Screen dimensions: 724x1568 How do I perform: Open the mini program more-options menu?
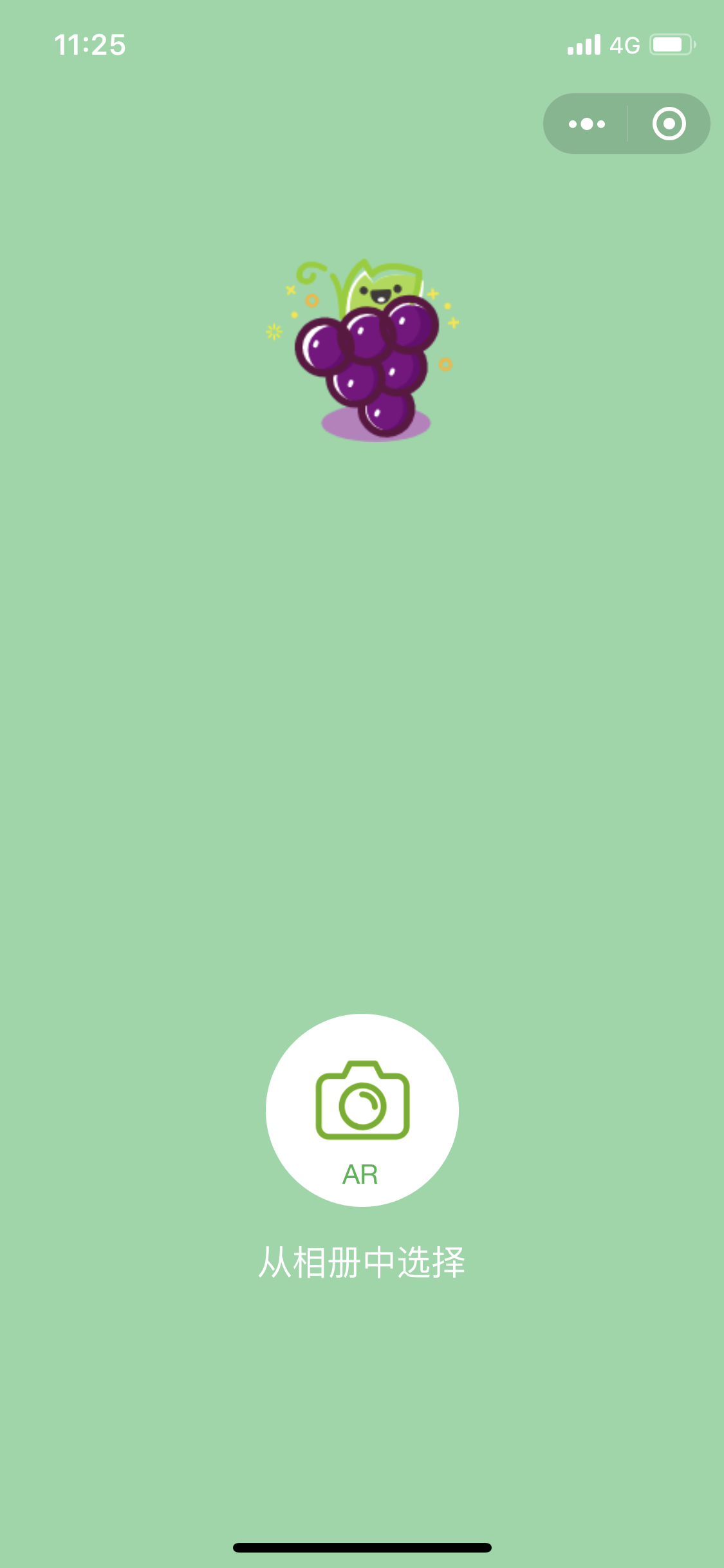[586, 124]
